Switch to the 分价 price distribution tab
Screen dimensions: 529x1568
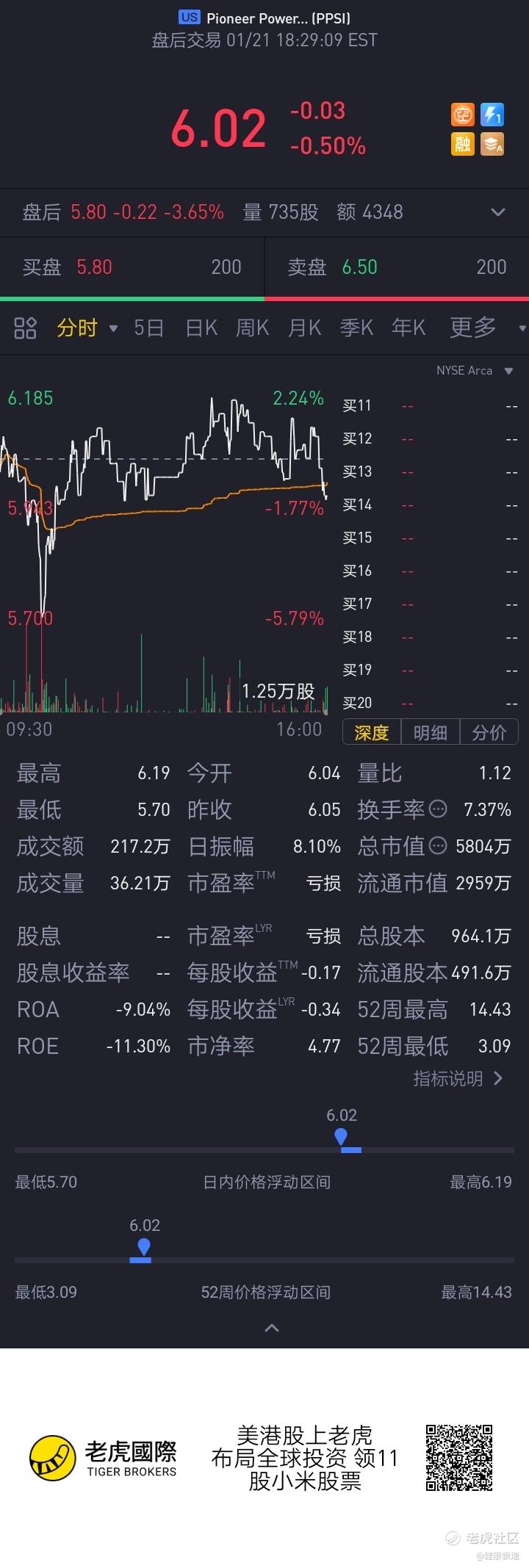click(489, 732)
